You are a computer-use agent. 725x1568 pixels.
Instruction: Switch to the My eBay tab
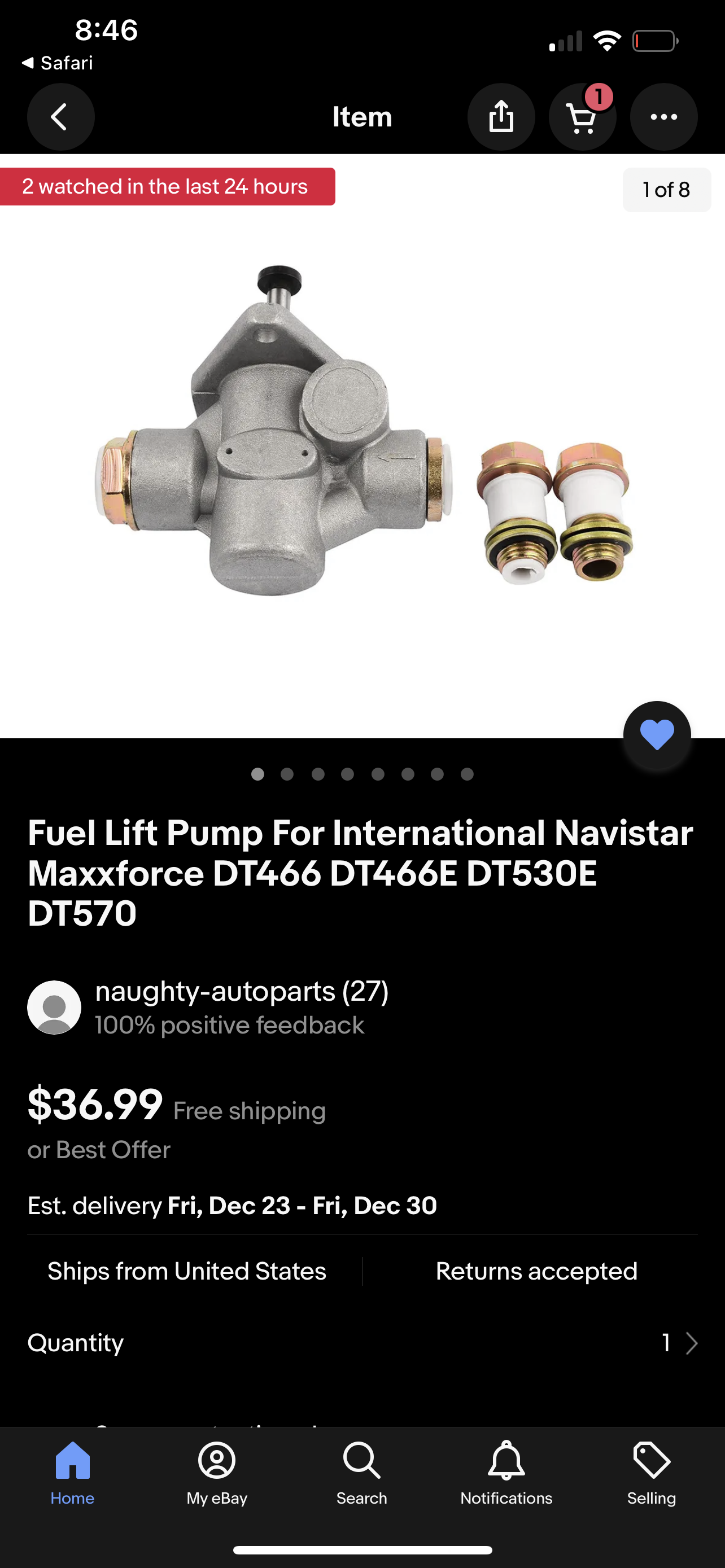coord(217,1473)
